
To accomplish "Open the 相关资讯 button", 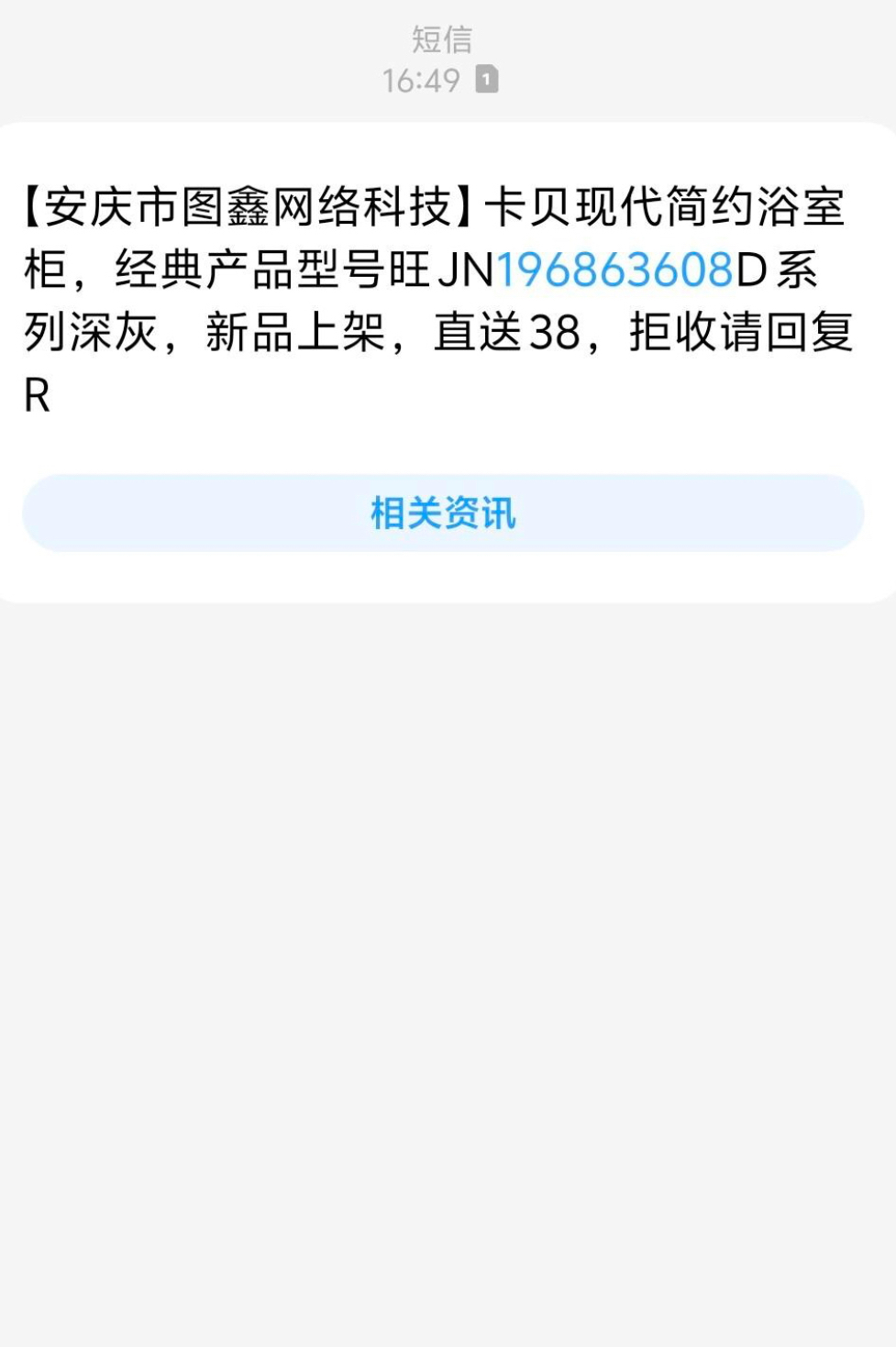I will pyautogui.click(x=443, y=513).
